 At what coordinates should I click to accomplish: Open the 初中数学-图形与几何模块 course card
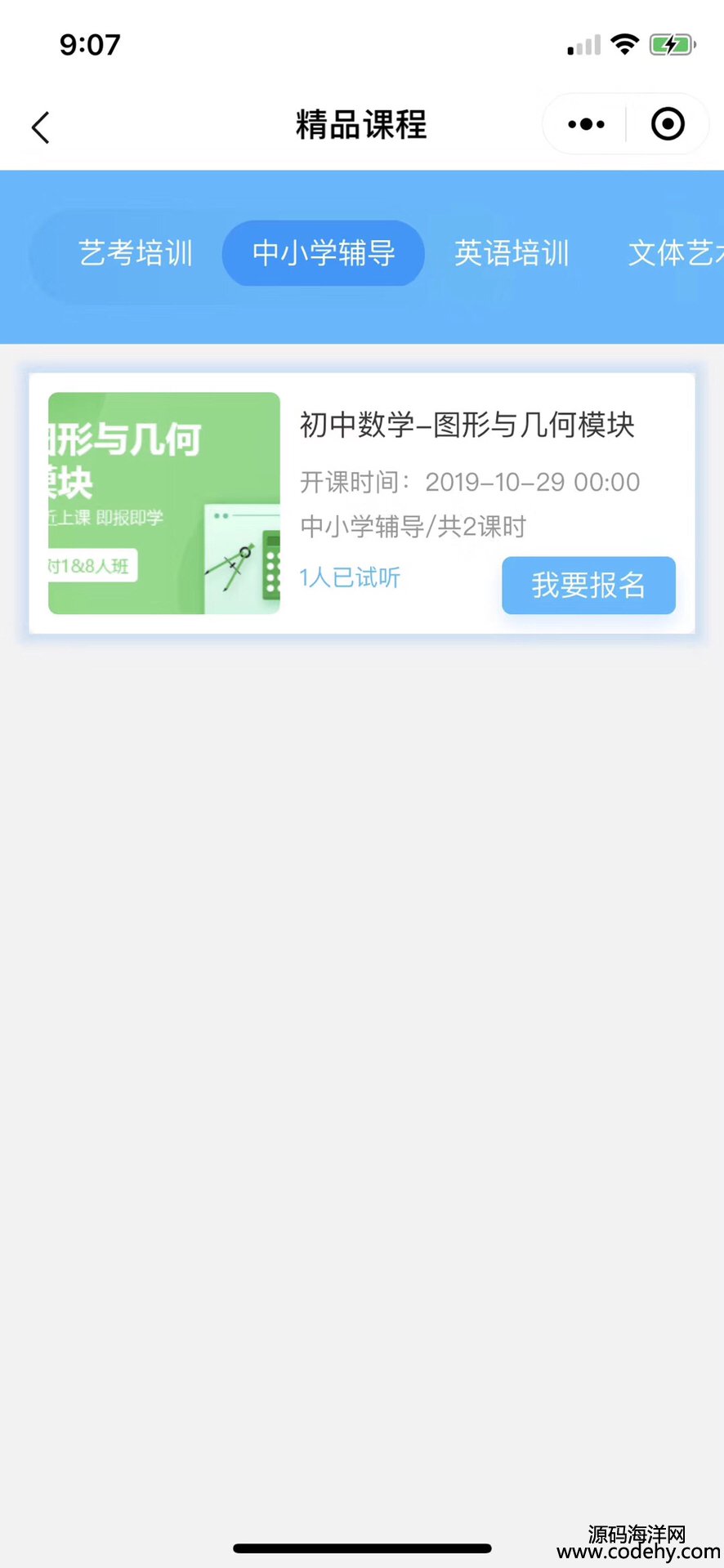coord(467,425)
